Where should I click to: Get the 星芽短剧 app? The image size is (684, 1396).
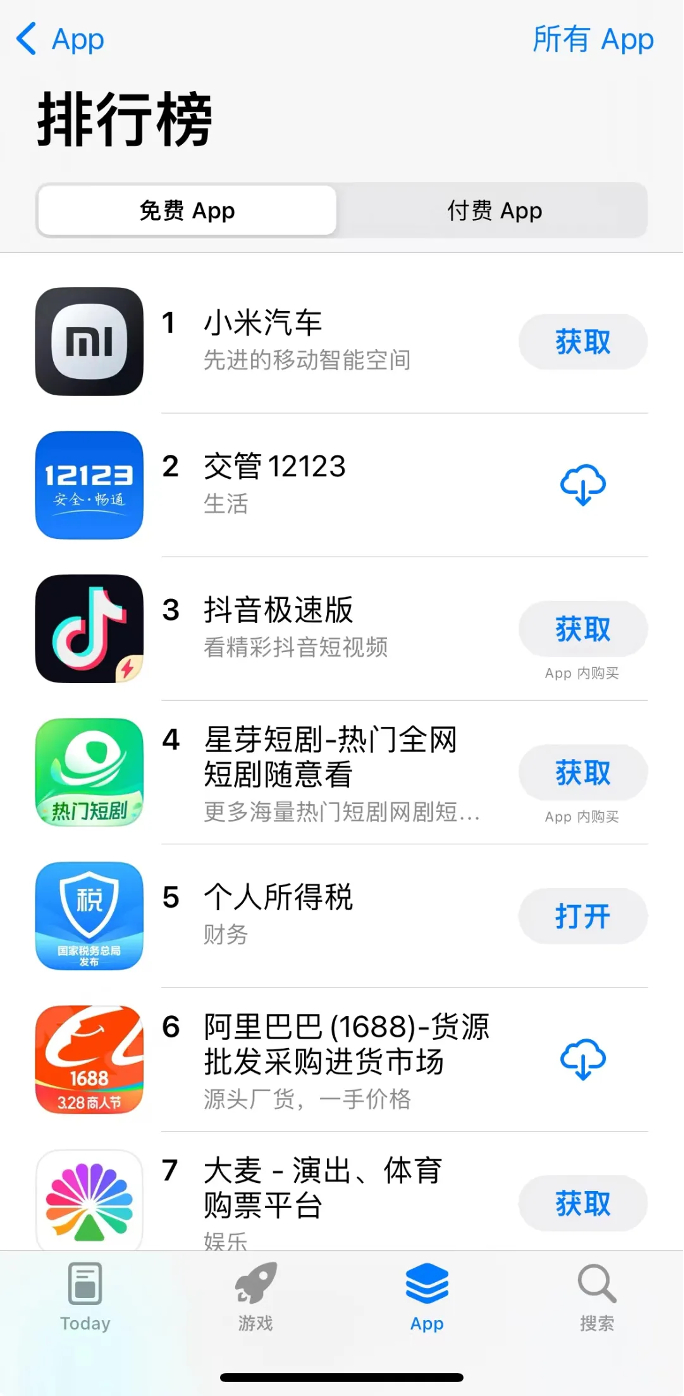coord(582,772)
